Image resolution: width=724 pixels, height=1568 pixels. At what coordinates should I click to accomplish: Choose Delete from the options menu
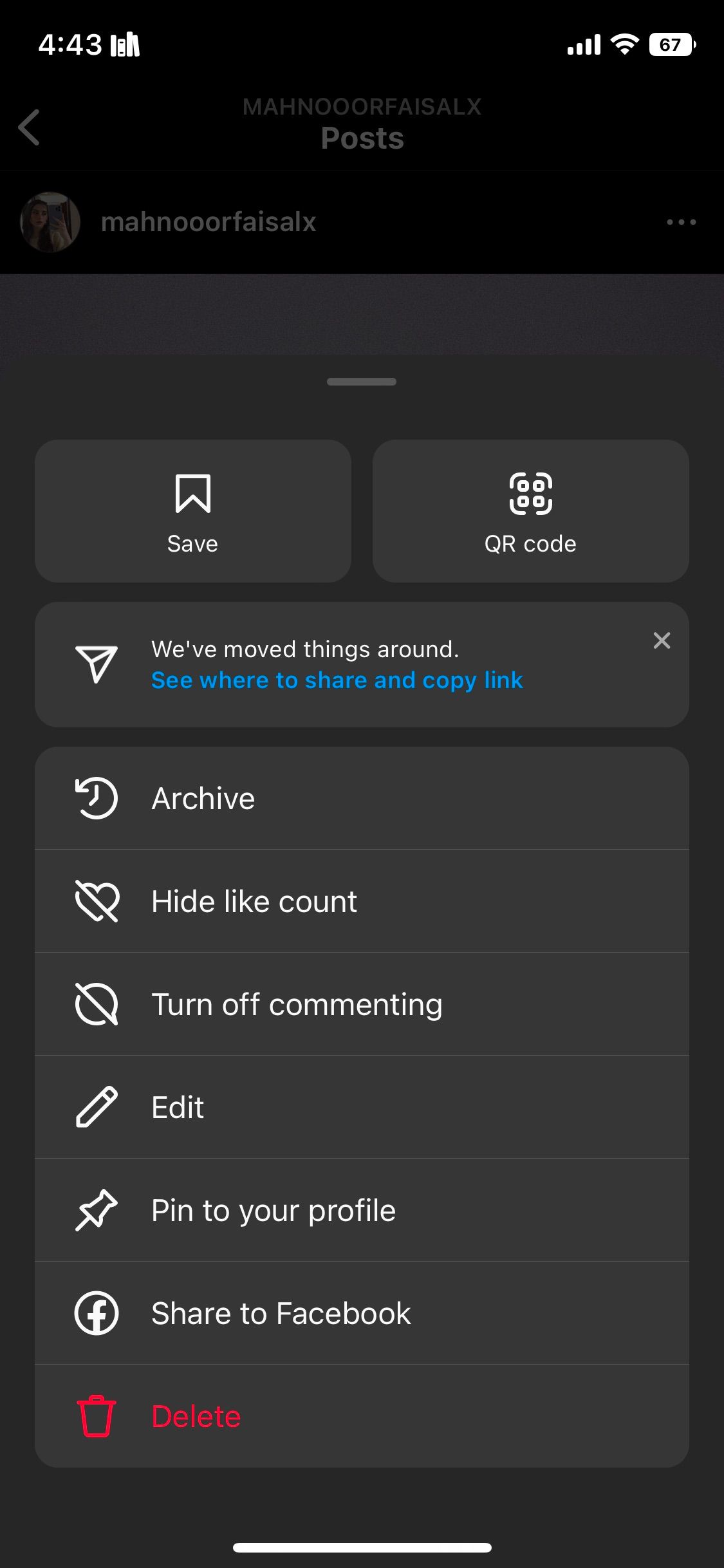[x=195, y=1415]
